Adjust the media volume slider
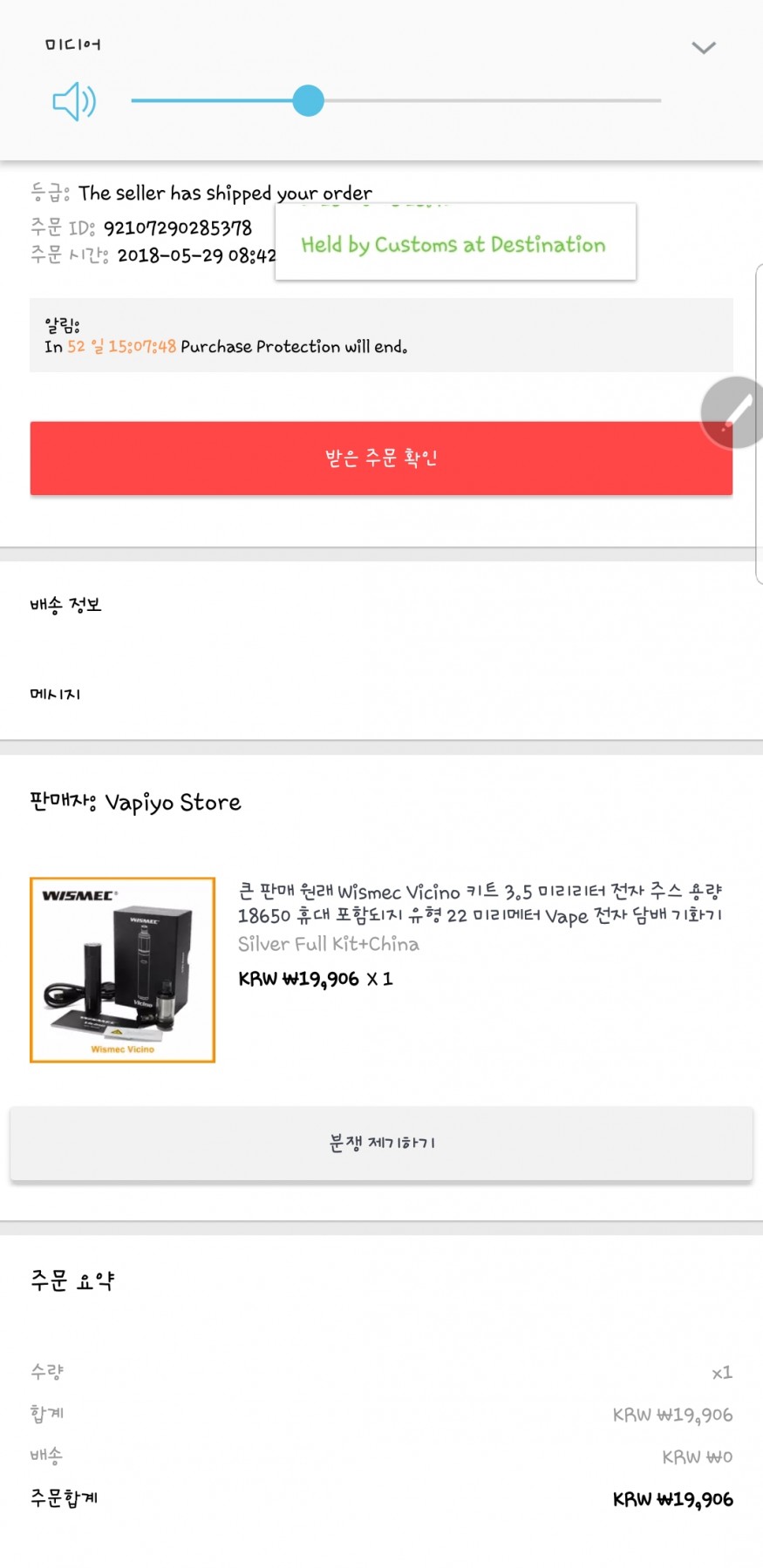Image resolution: width=763 pixels, height=1568 pixels. pyautogui.click(x=308, y=101)
